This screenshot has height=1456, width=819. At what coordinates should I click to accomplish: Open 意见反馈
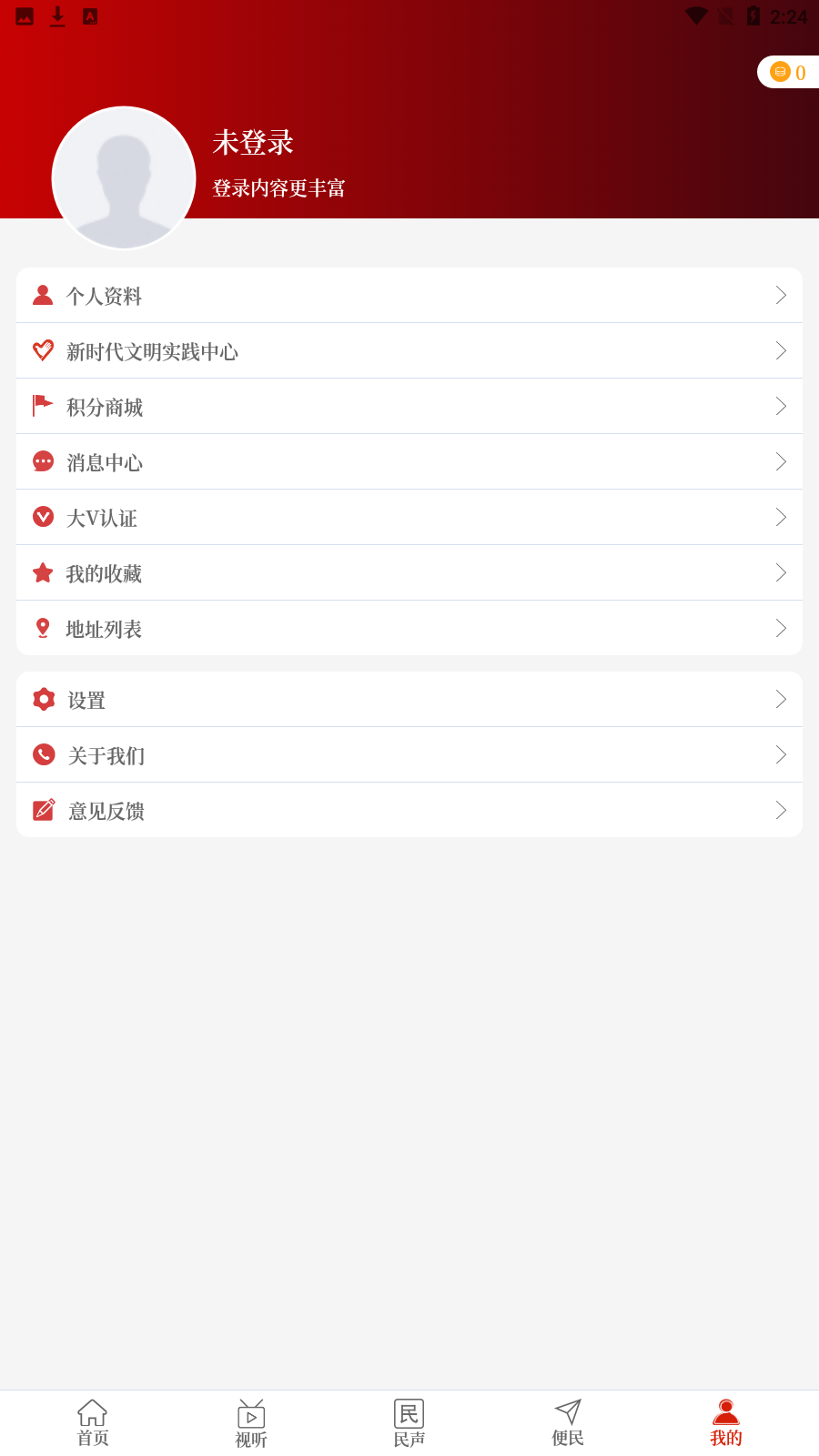pyautogui.click(x=409, y=811)
